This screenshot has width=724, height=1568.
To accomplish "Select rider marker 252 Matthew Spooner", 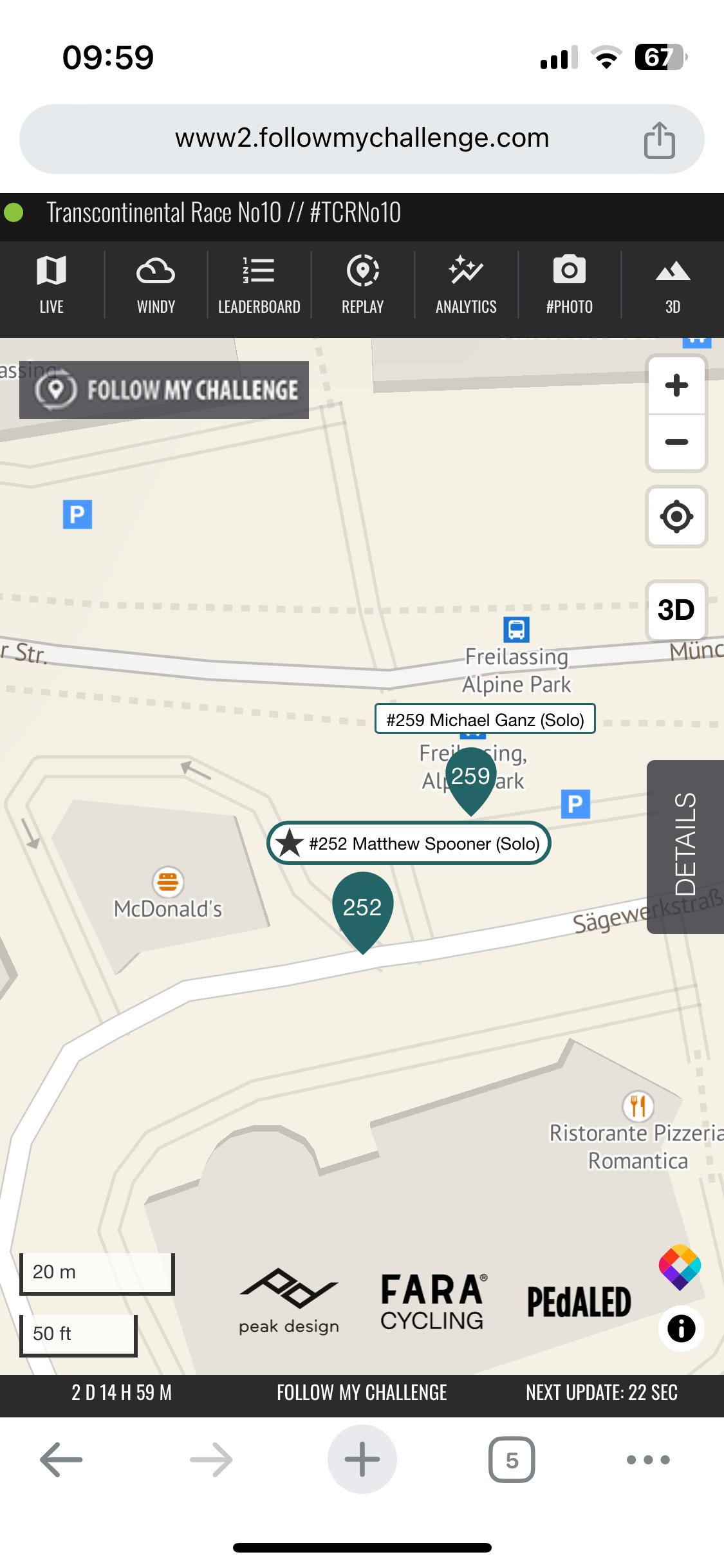I will click(362, 908).
